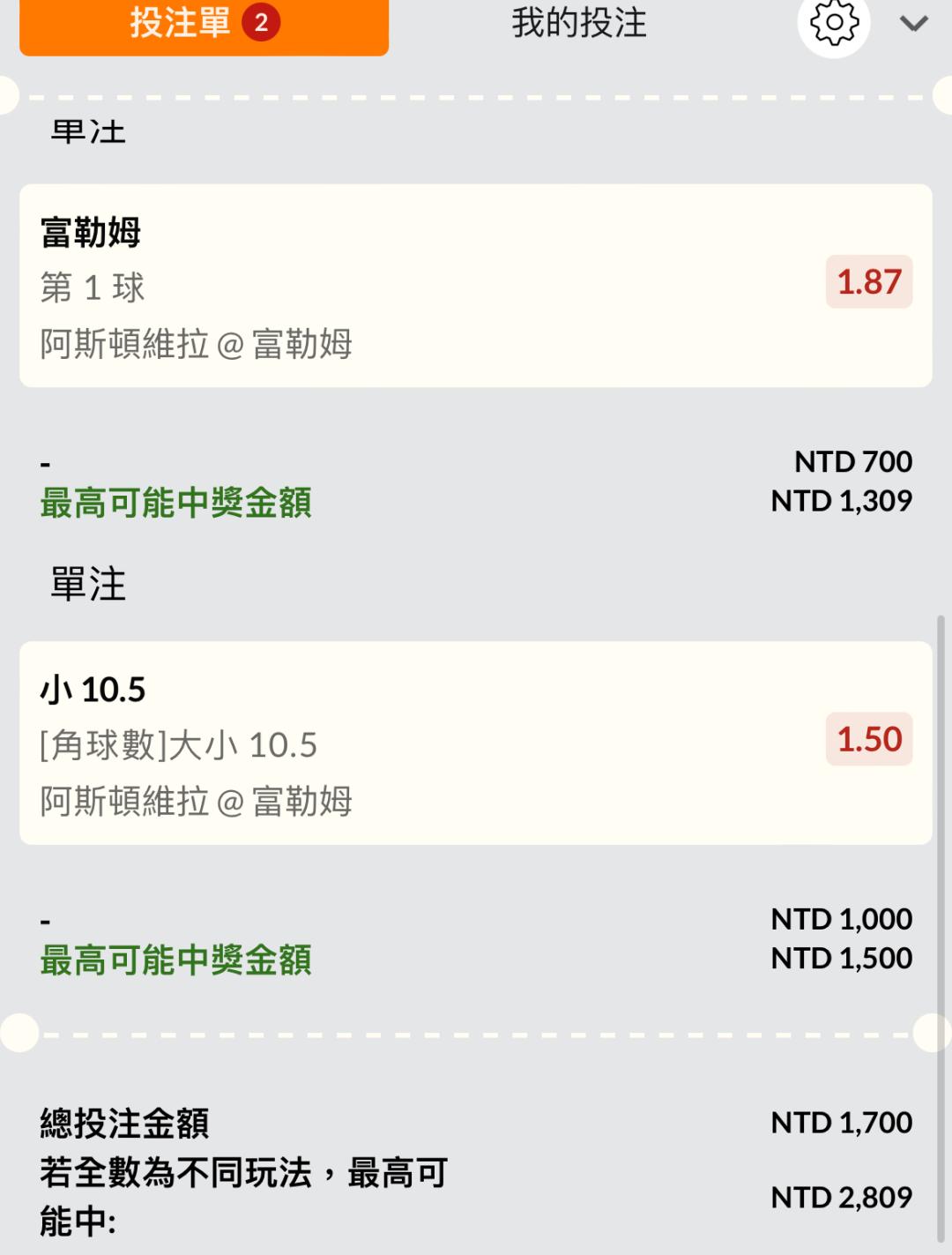The image size is (952, 1255).
Task: Collapse the bet slip with the chevron
Action: click(913, 24)
